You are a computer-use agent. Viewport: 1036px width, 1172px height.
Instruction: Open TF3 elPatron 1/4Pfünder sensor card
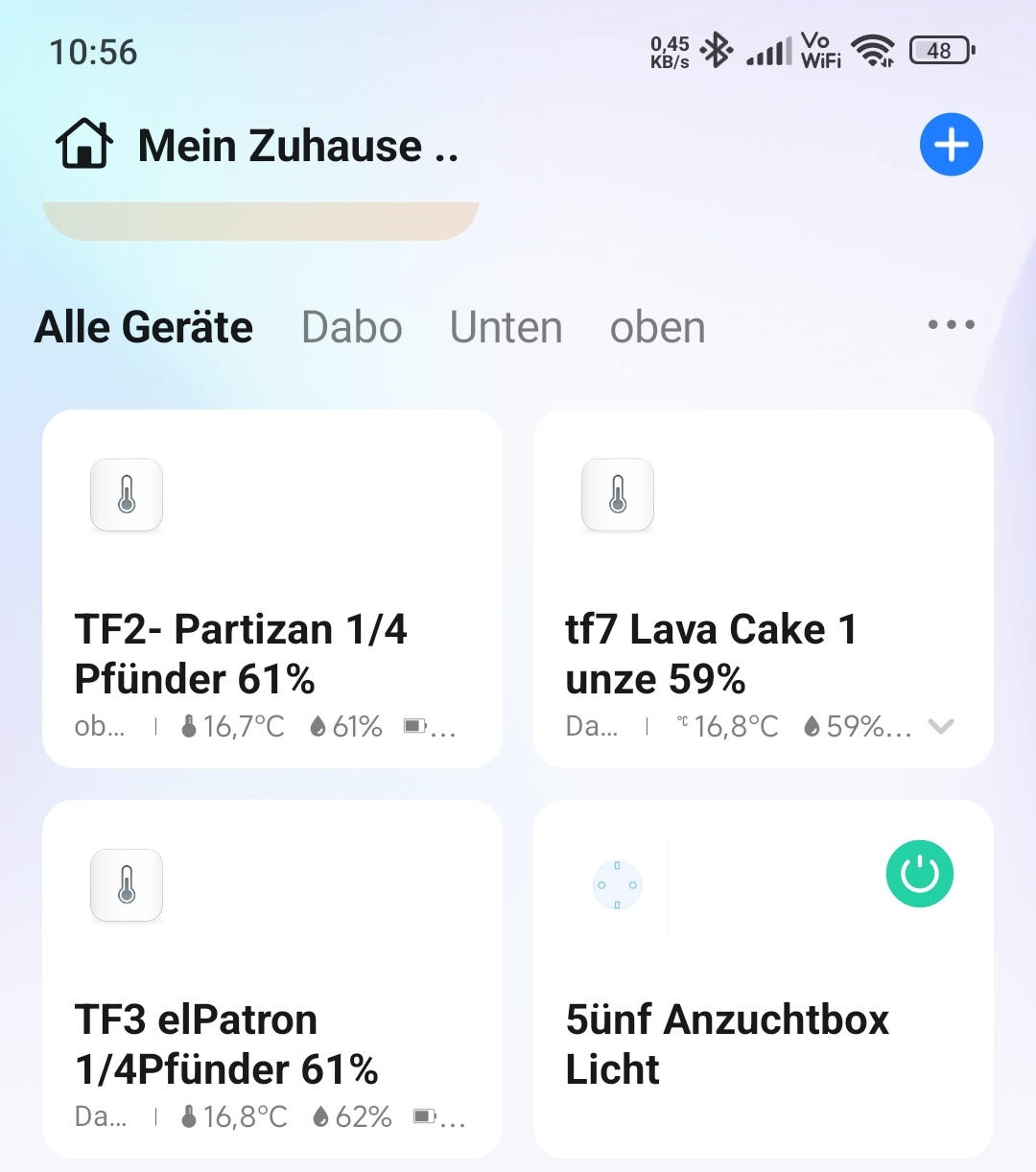click(x=271, y=978)
